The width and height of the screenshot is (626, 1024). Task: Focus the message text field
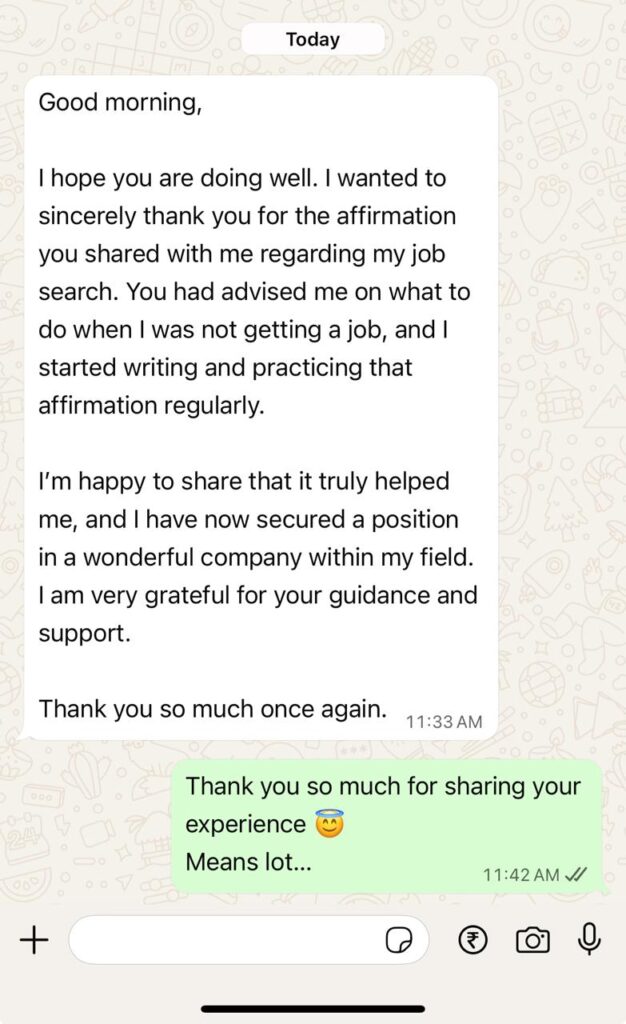[225, 940]
